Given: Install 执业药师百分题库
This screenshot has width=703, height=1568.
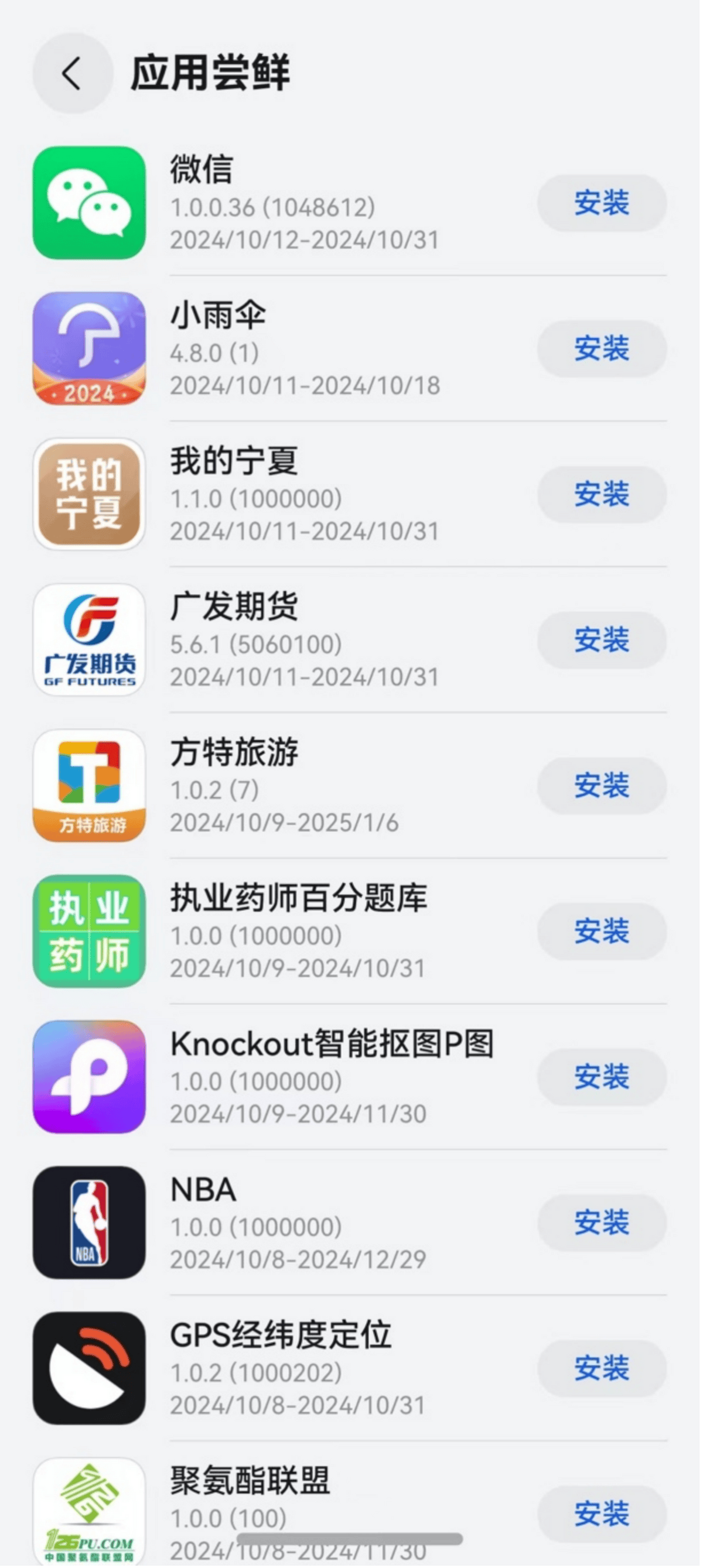Looking at the screenshot, I should [x=601, y=932].
